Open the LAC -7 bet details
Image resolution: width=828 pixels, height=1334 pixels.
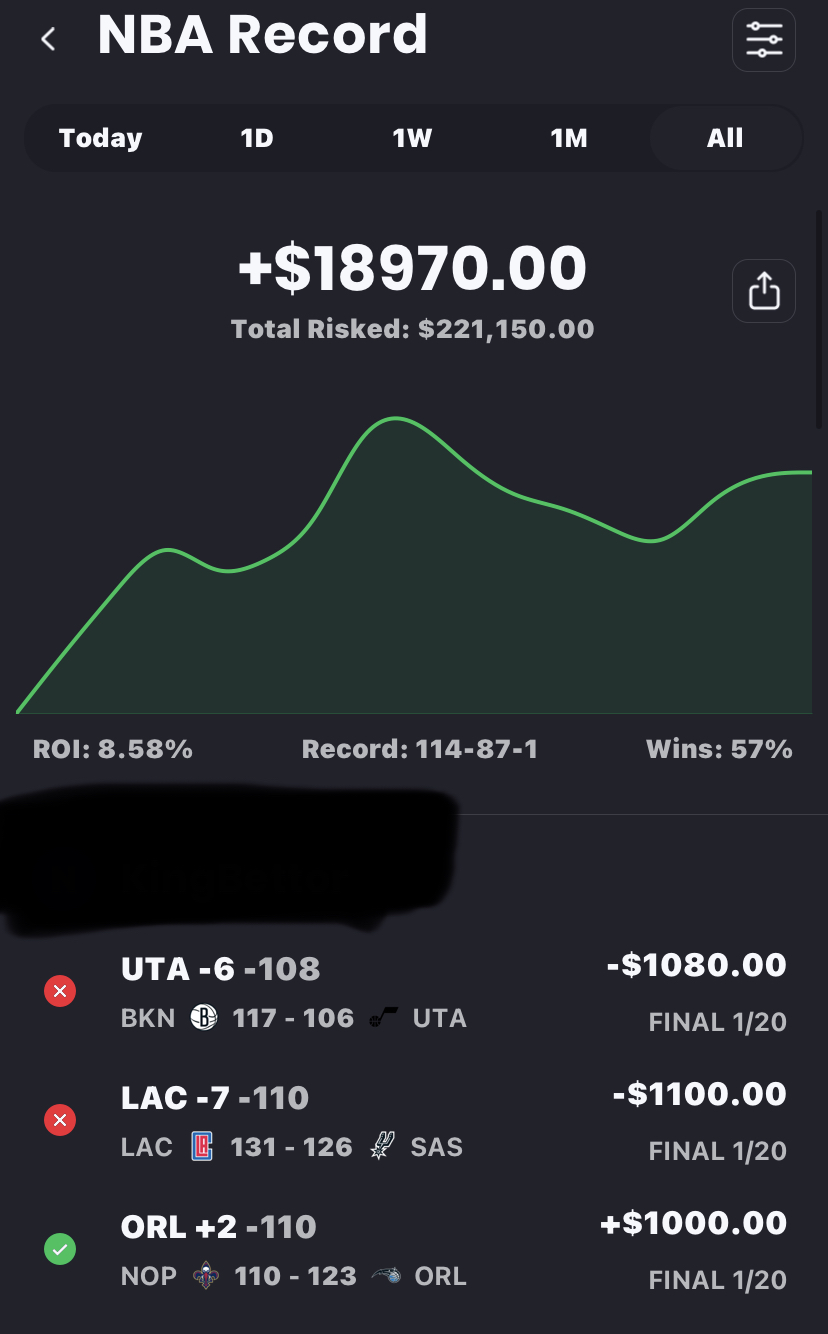(414, 1121)
